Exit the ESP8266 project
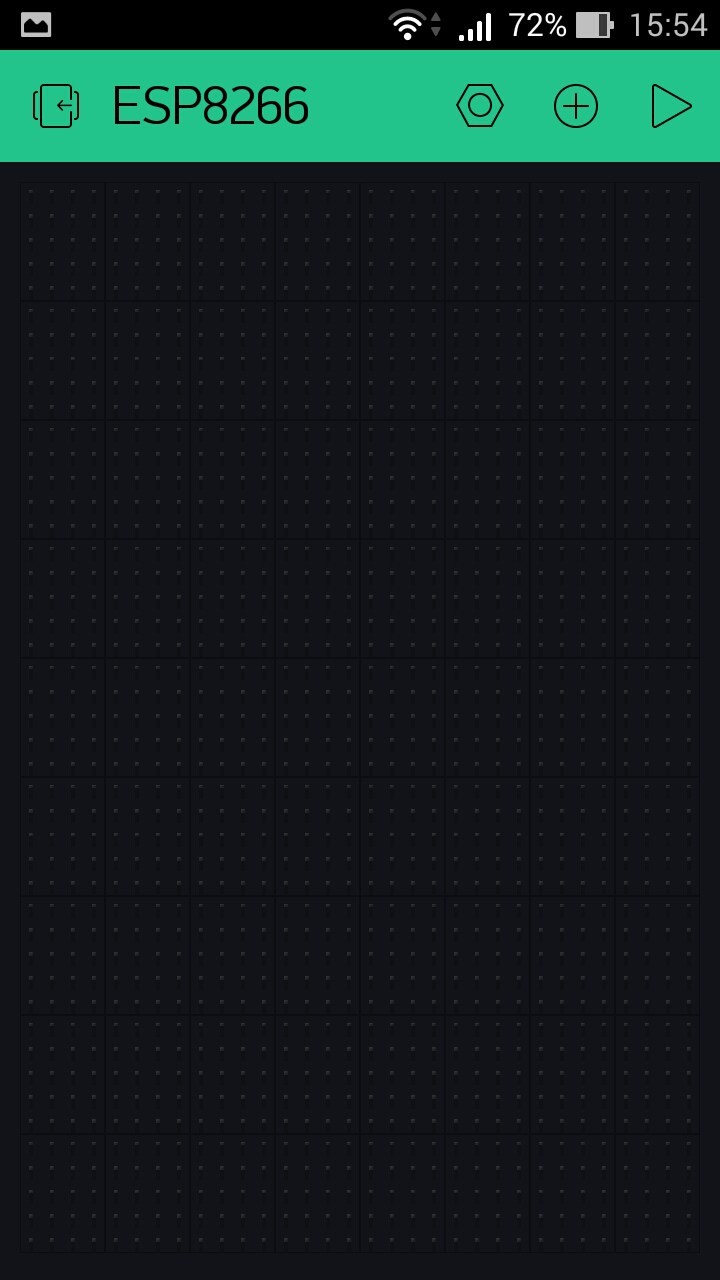720x1280 pixels. point(56,106)
